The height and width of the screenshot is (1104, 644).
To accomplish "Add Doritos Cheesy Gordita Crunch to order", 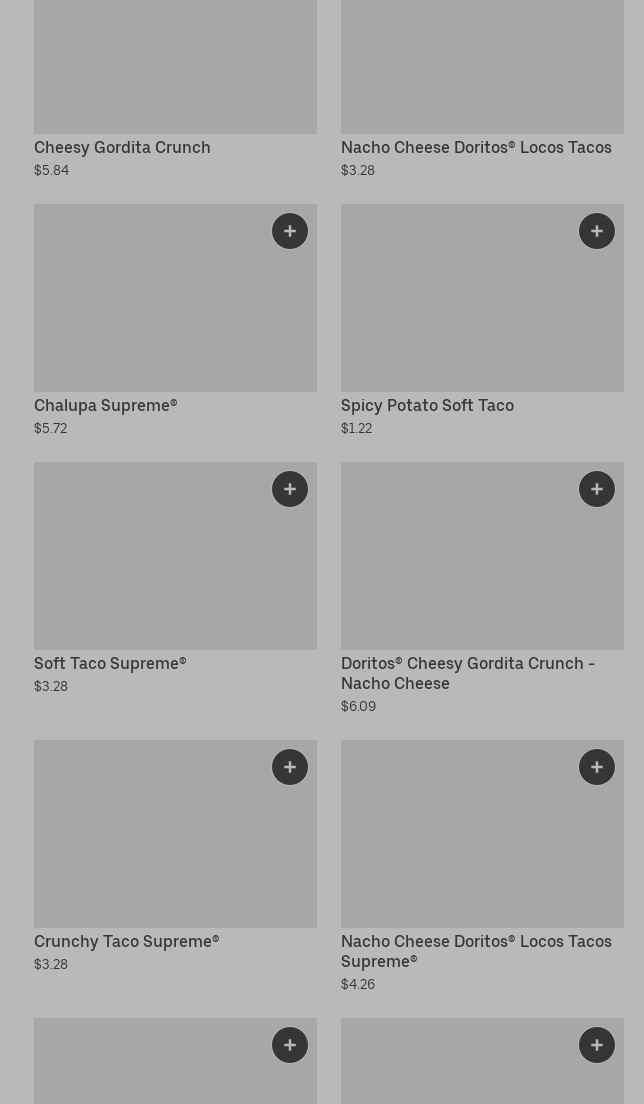I will [597, 489].
